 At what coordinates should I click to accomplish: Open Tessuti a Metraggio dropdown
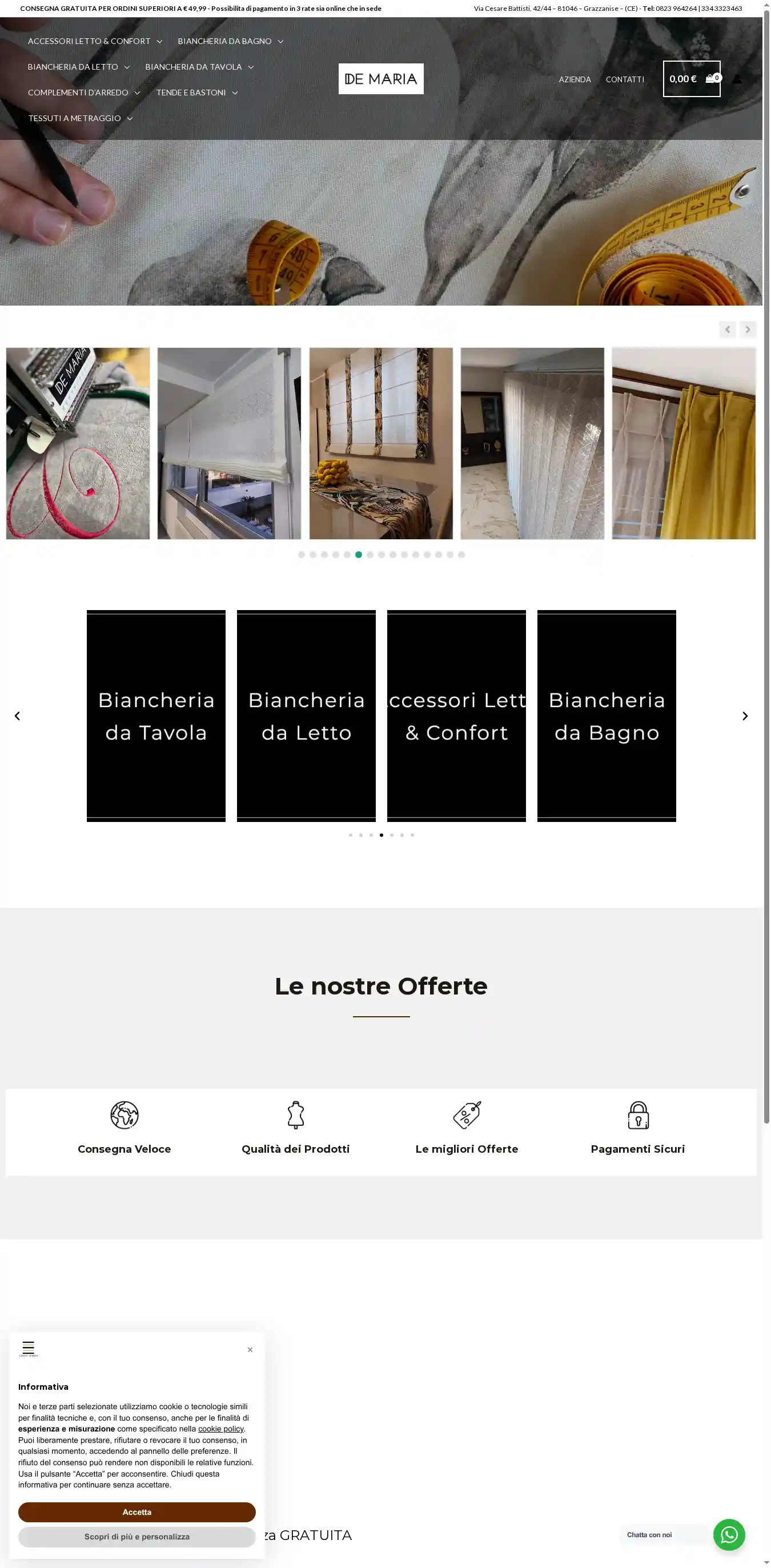click(81, 118)
